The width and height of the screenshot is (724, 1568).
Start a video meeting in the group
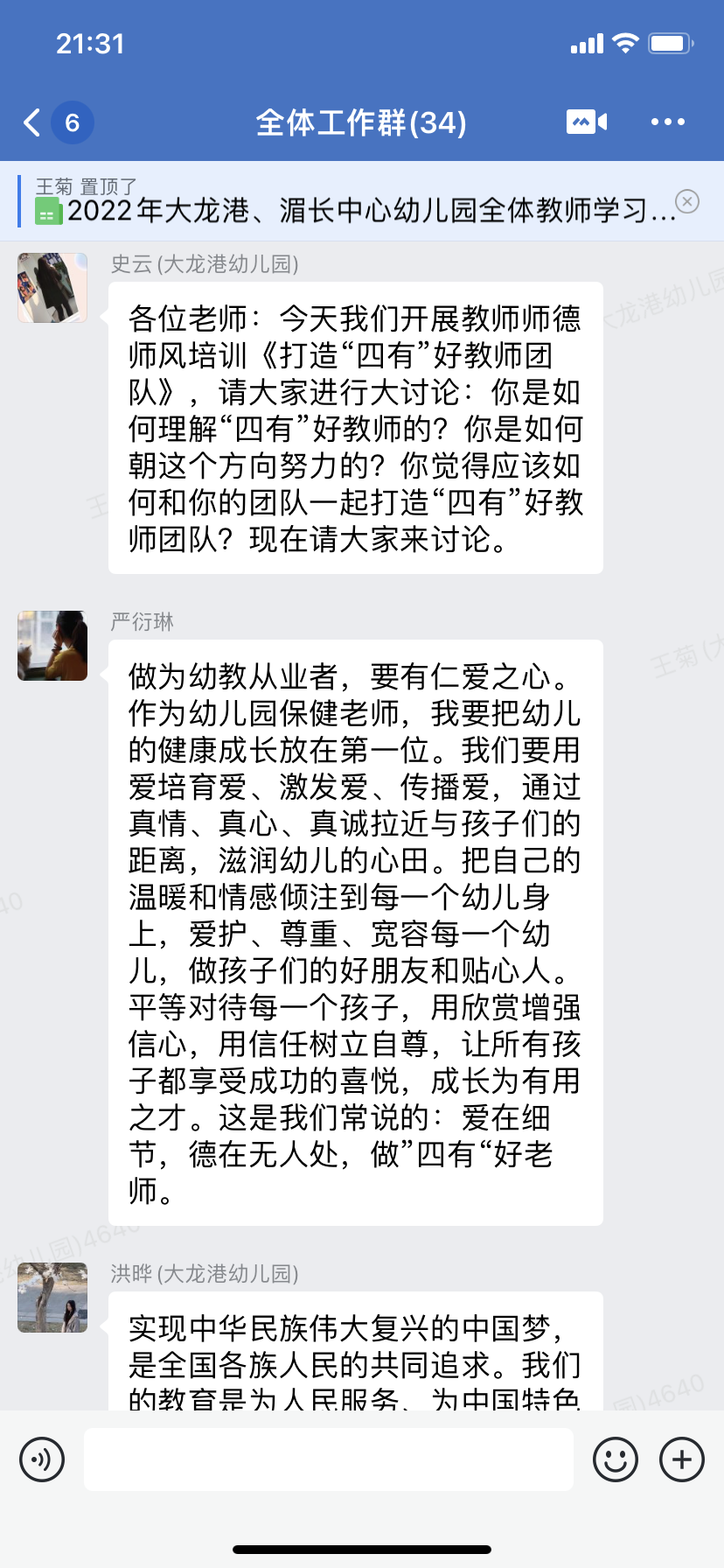[x=587, y=122]
